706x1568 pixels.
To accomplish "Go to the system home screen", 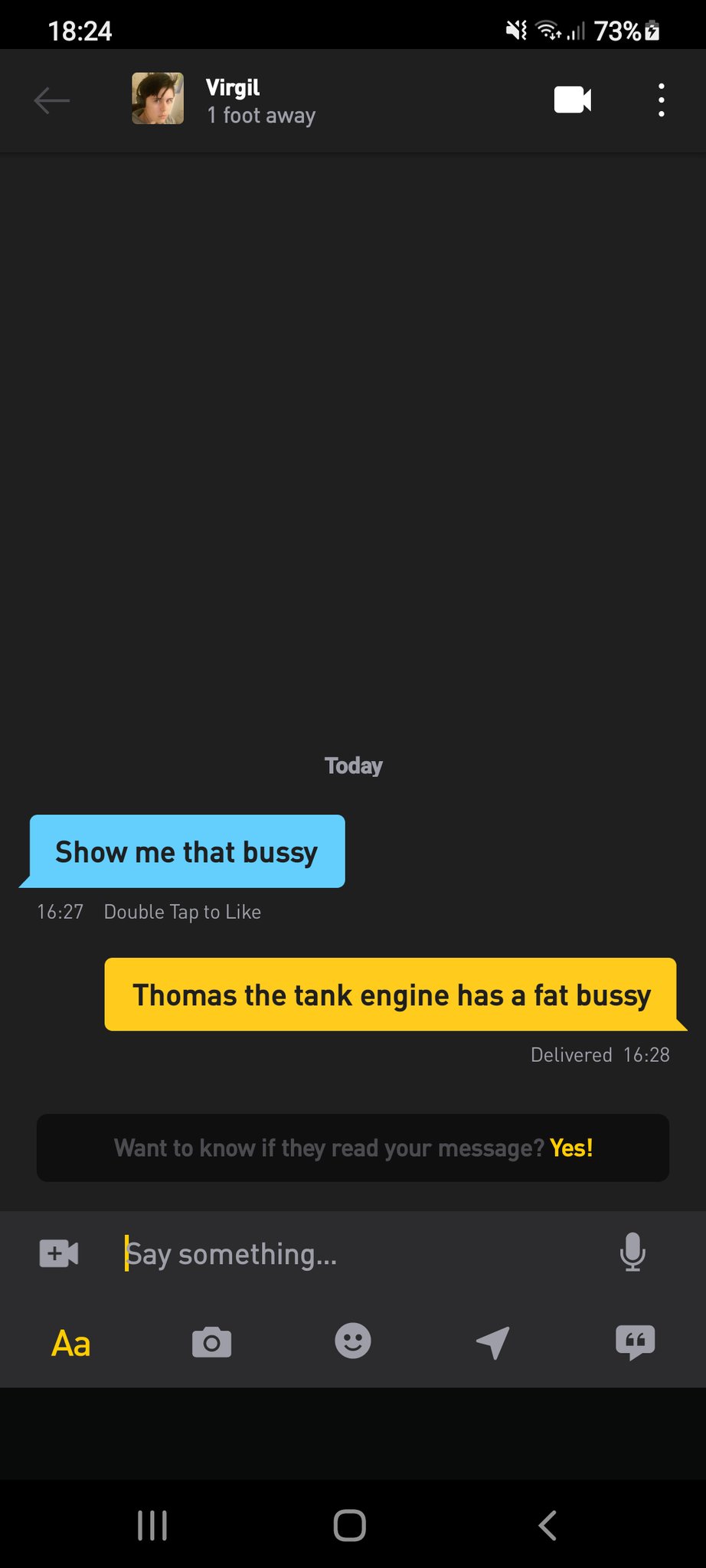I will (x=350, y=1525).
